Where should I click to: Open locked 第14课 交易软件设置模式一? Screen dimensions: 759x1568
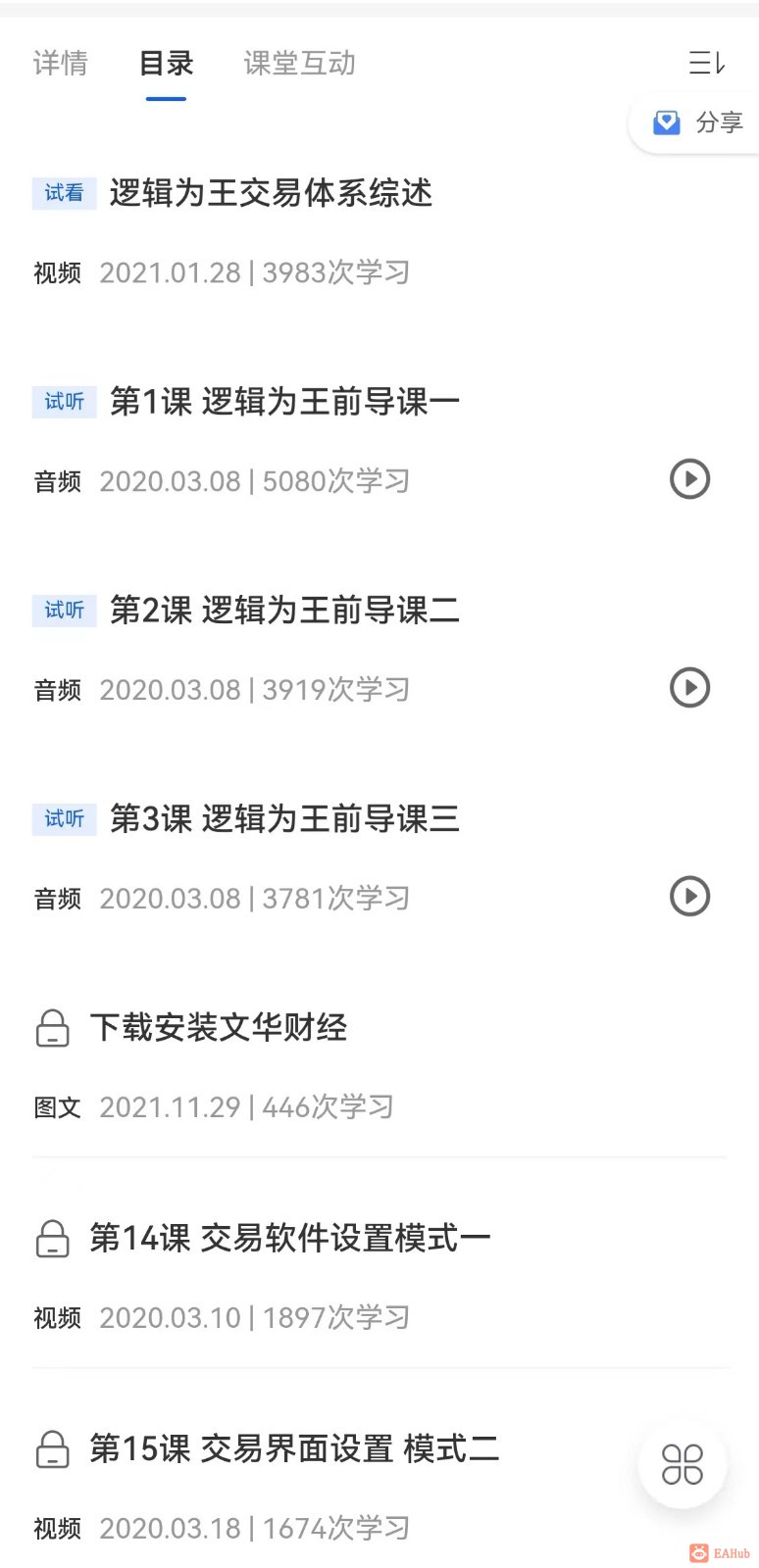pyautogui.click(x=290, y=1239)
